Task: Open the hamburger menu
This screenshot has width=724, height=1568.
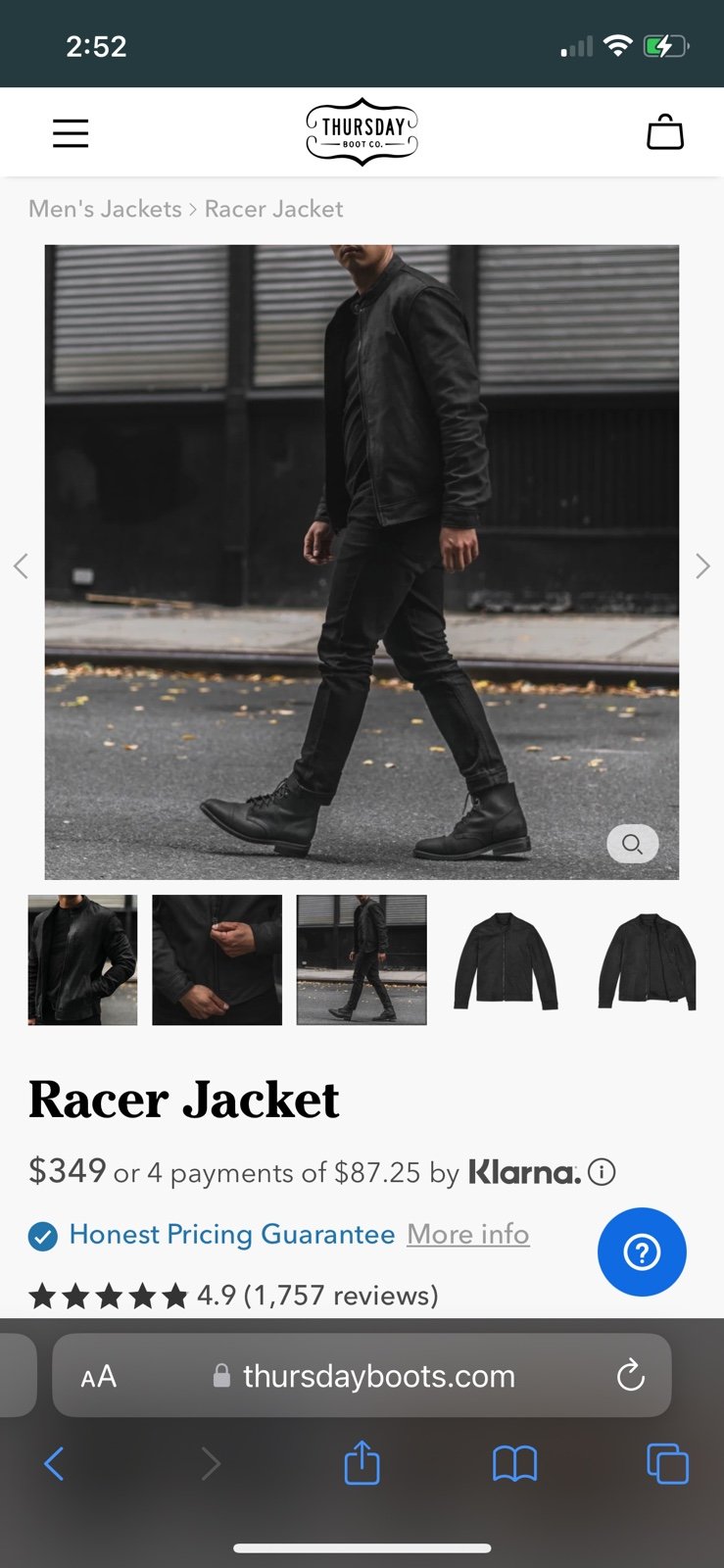Action: (x=71, y=133)
